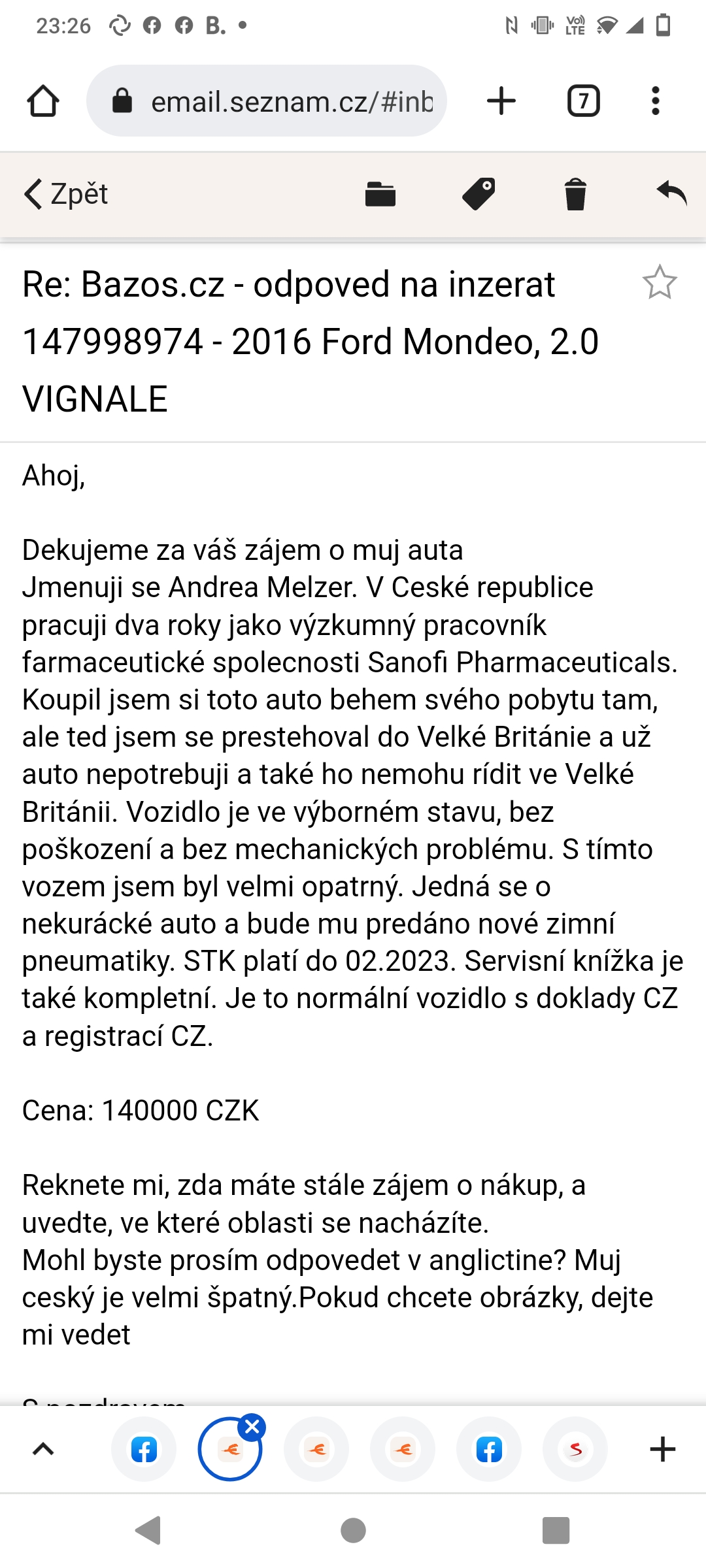Collapse the bottom tab strip with chevron
The width and height of the screenshot is (706, 1568).
(x=43, y=1449)
